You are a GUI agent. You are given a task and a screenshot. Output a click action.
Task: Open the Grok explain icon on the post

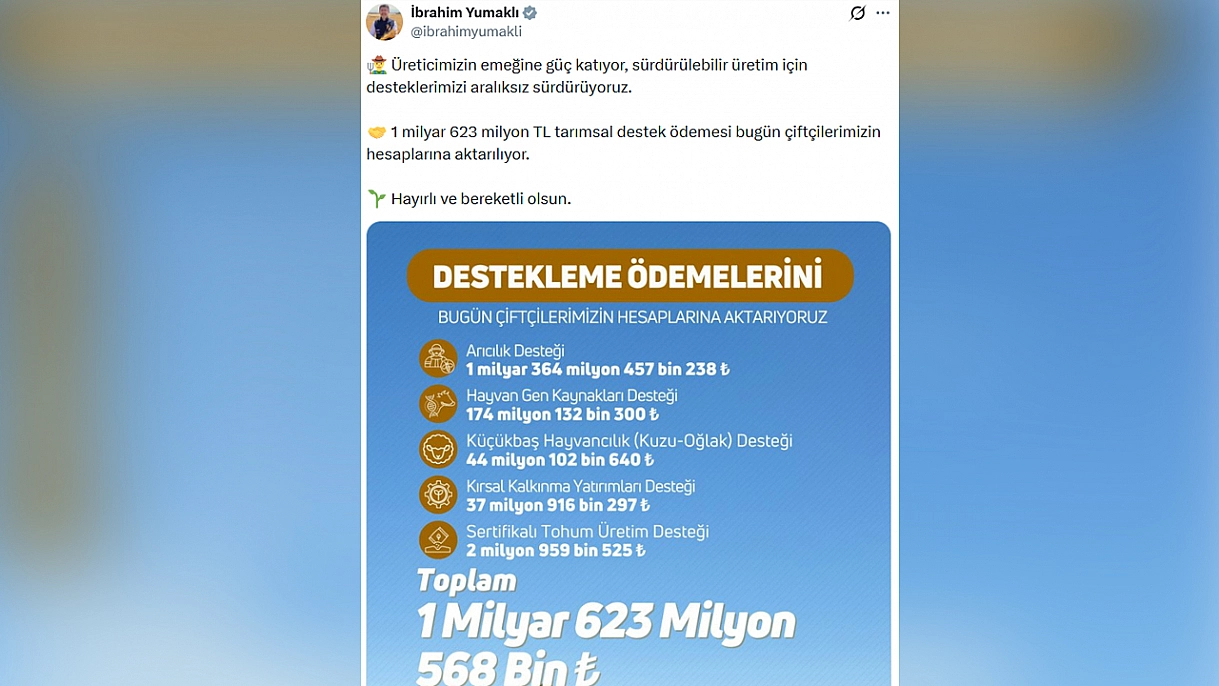pos(857,13)
